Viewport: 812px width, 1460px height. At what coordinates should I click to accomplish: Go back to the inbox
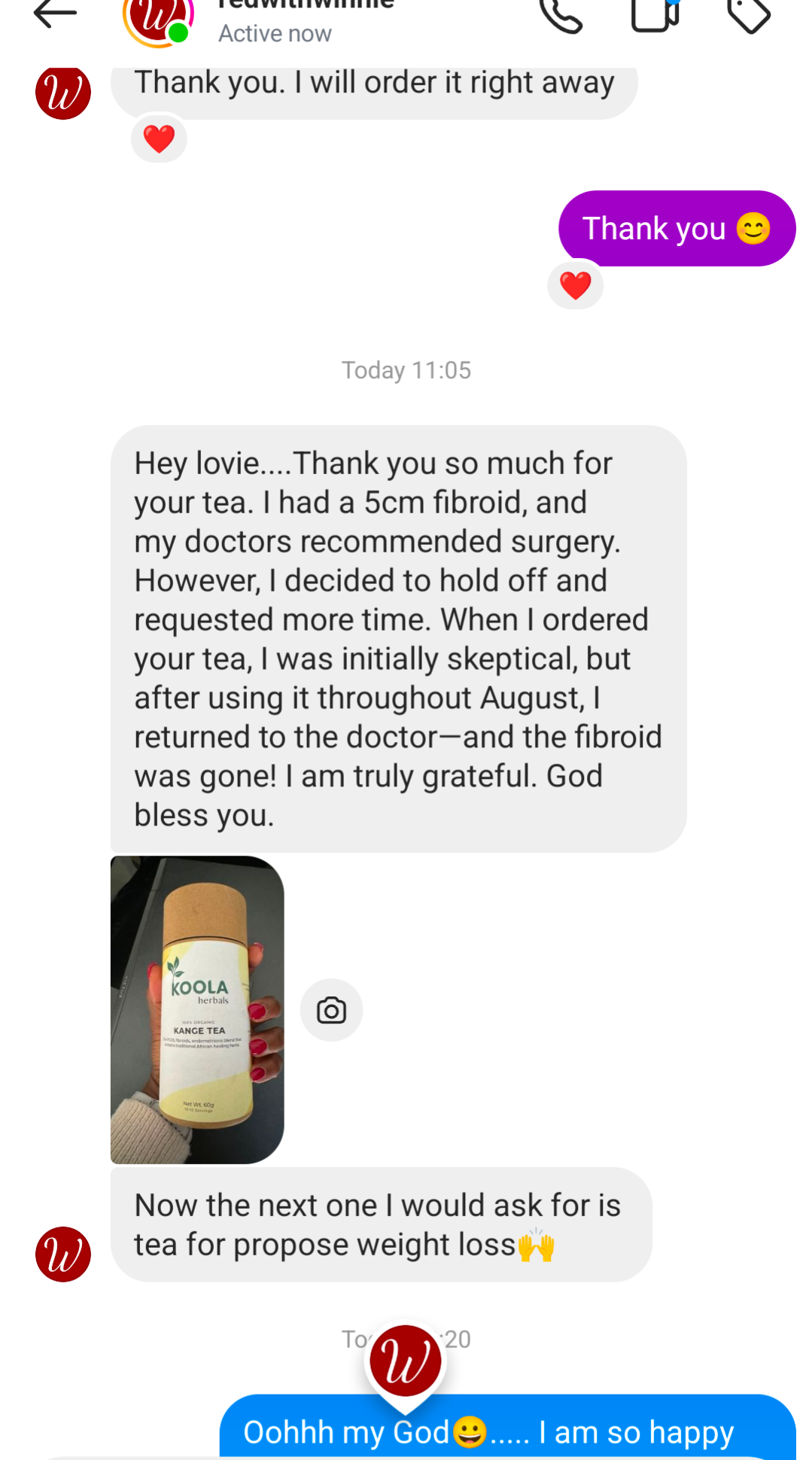pyautogui.click(x=55, y=14)
